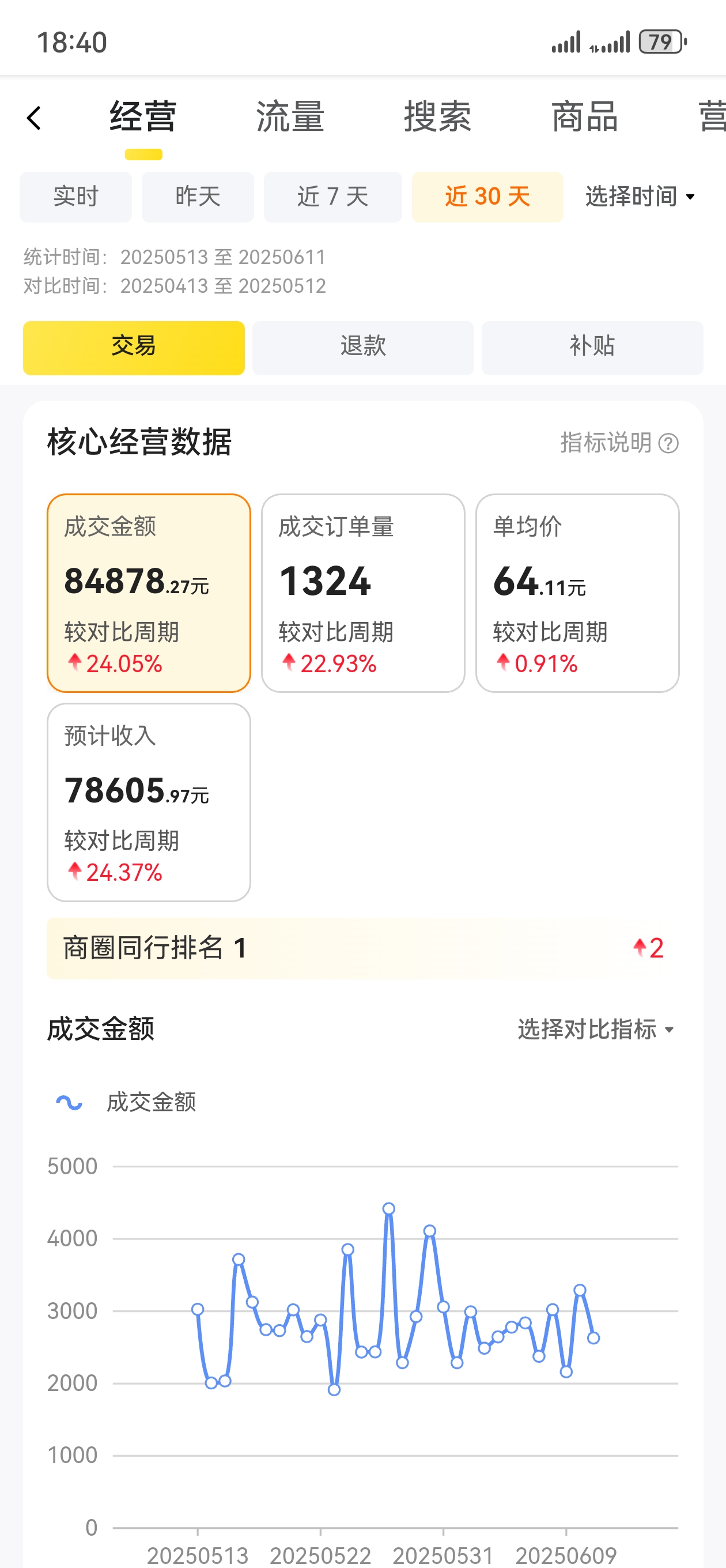Switch to the 流量 tab
Viewport: 726px width, 1568px height.
tap(290, 117)
